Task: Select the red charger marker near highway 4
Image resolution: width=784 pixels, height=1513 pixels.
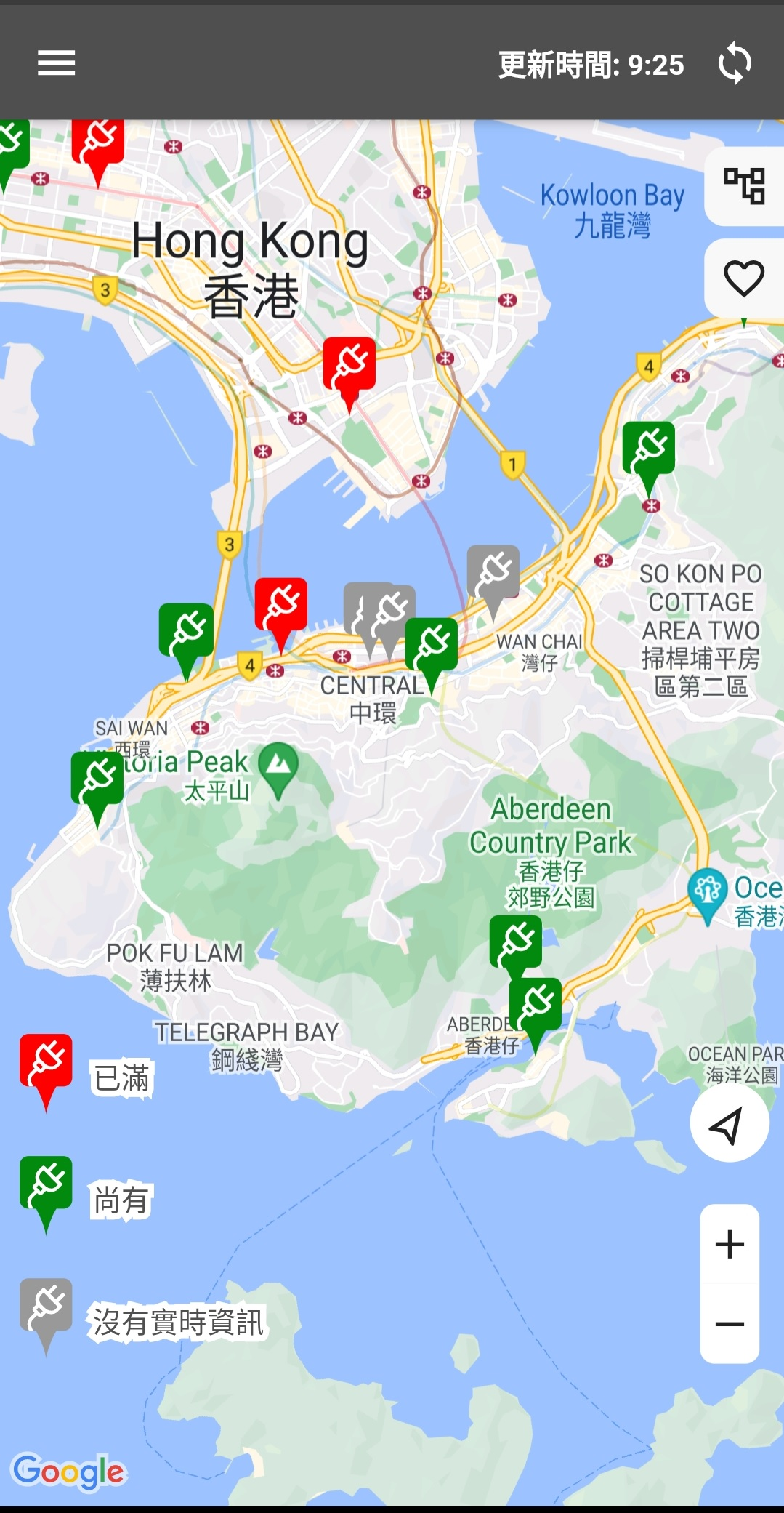Action: [x=281, y=605]
